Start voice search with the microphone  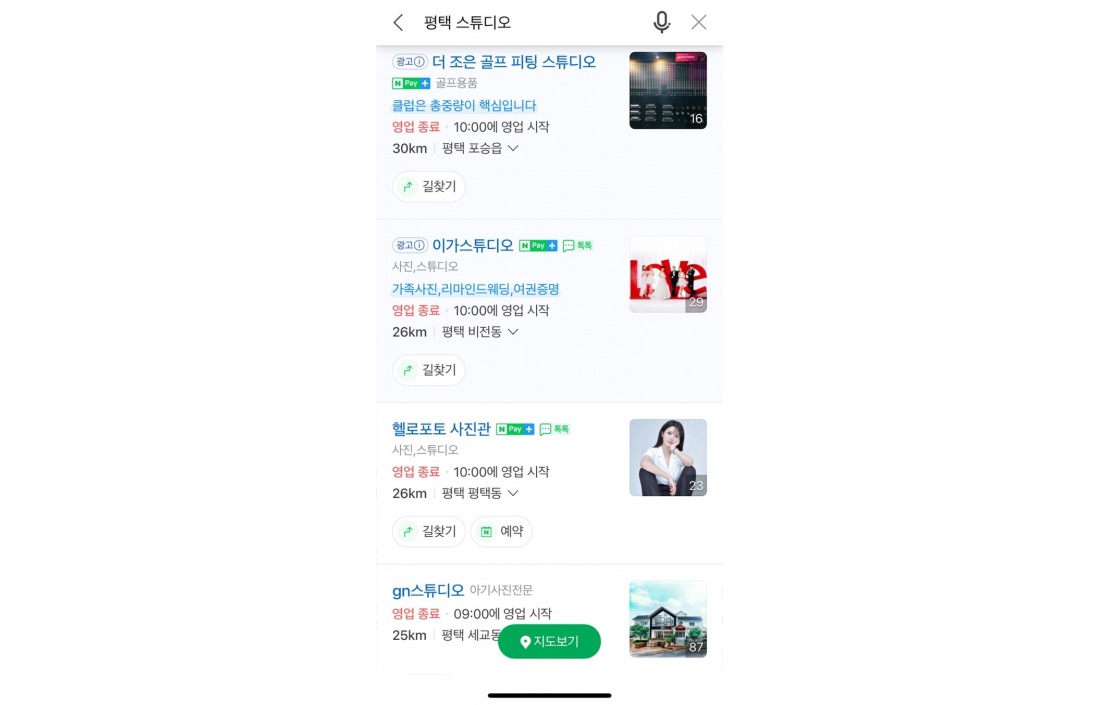click(x=661, y=22)
